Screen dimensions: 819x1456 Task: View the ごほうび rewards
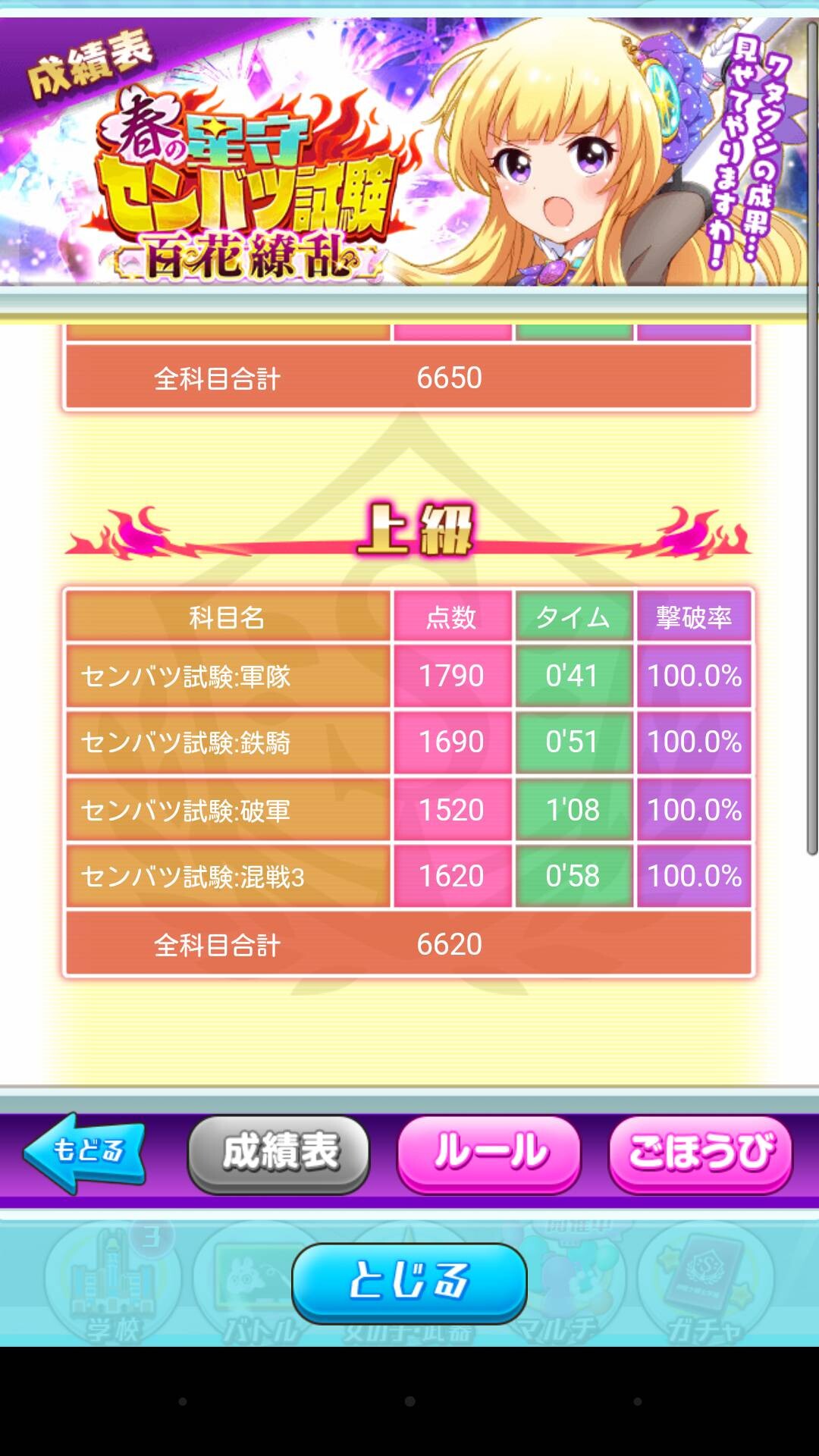tap(701, 1153)
